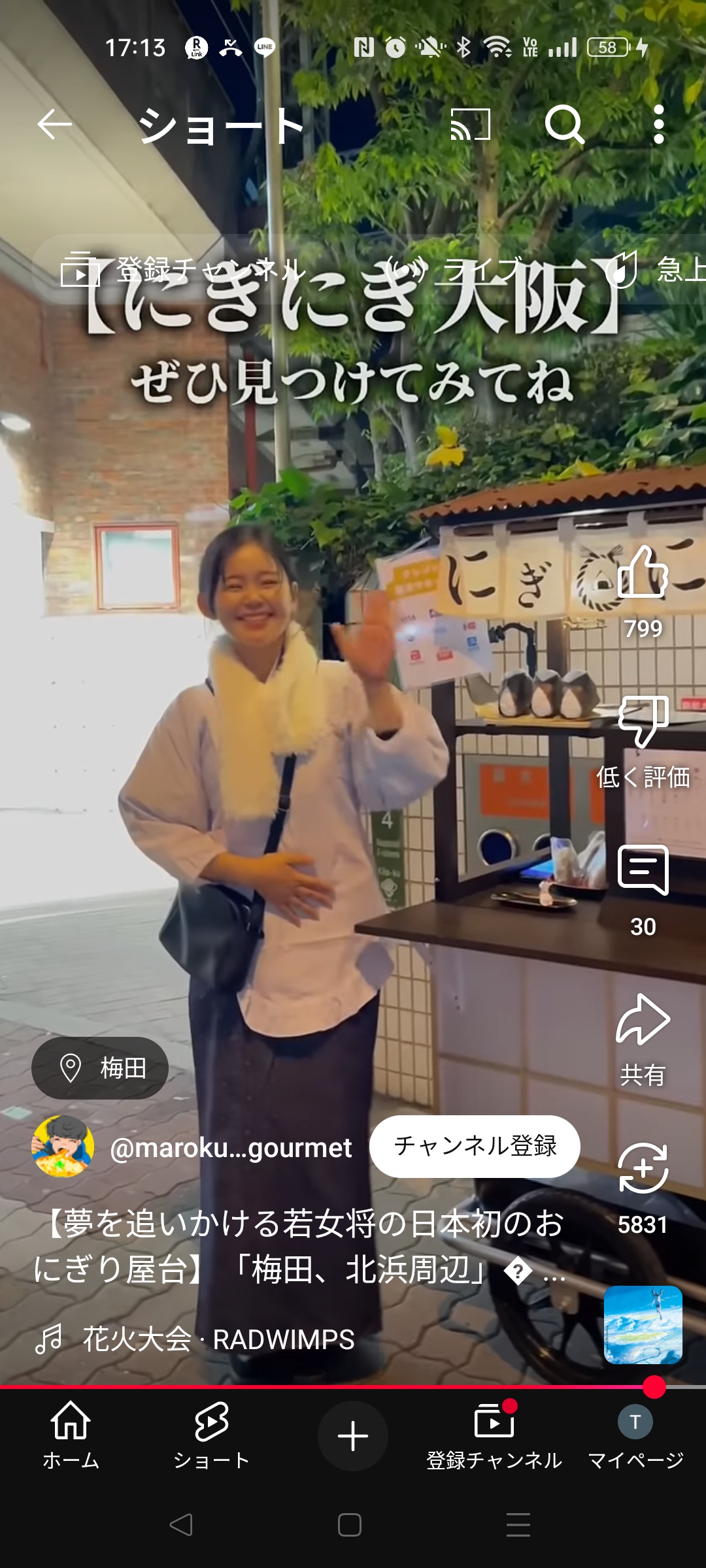Open the sound album cover thumbnail
This screenshot has width=706, height=1568.
point(643,1325)
